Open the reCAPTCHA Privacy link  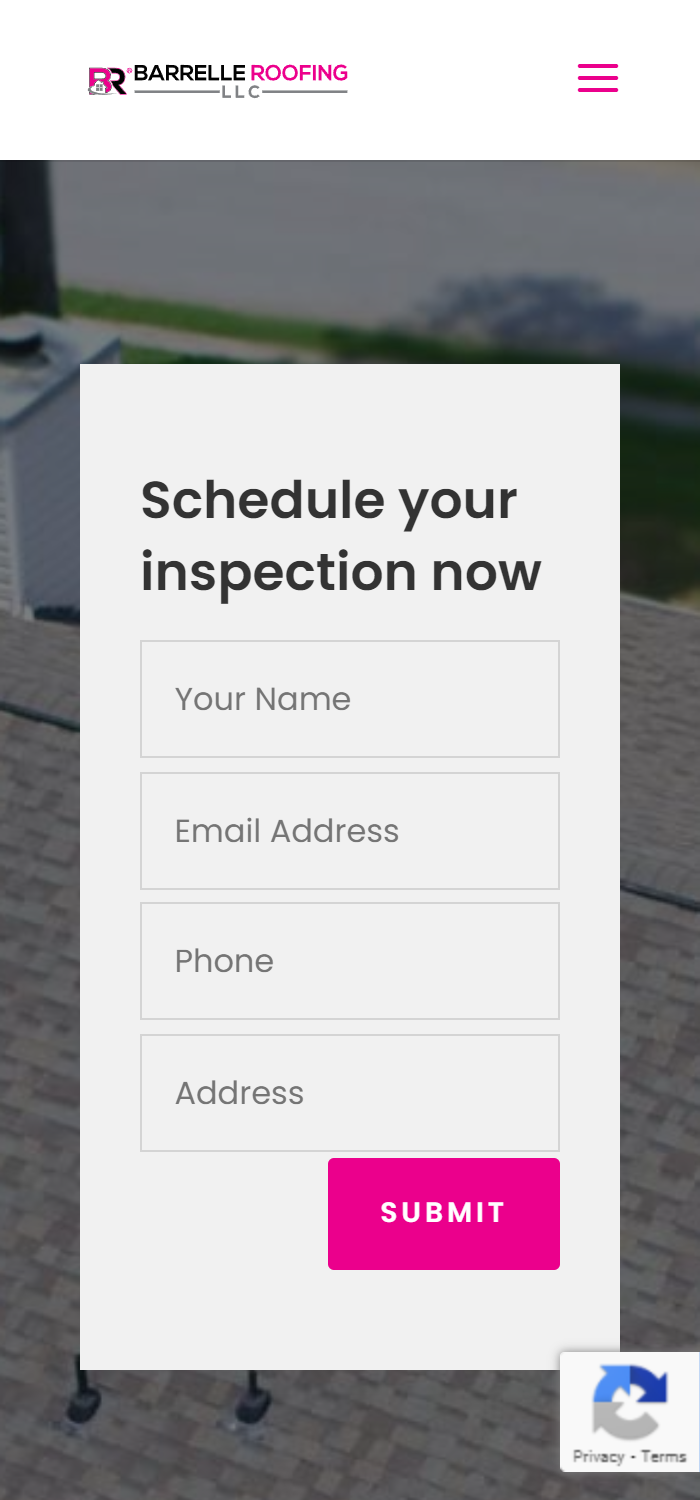point(598,1457)
